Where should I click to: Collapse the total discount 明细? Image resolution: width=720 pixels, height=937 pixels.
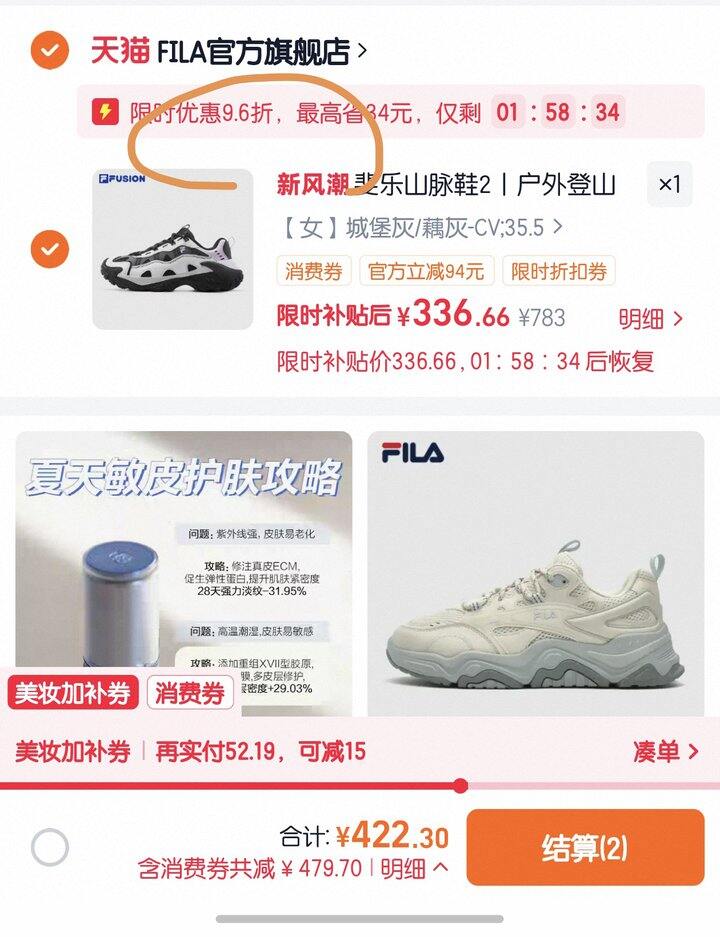[x=414, y=868]
